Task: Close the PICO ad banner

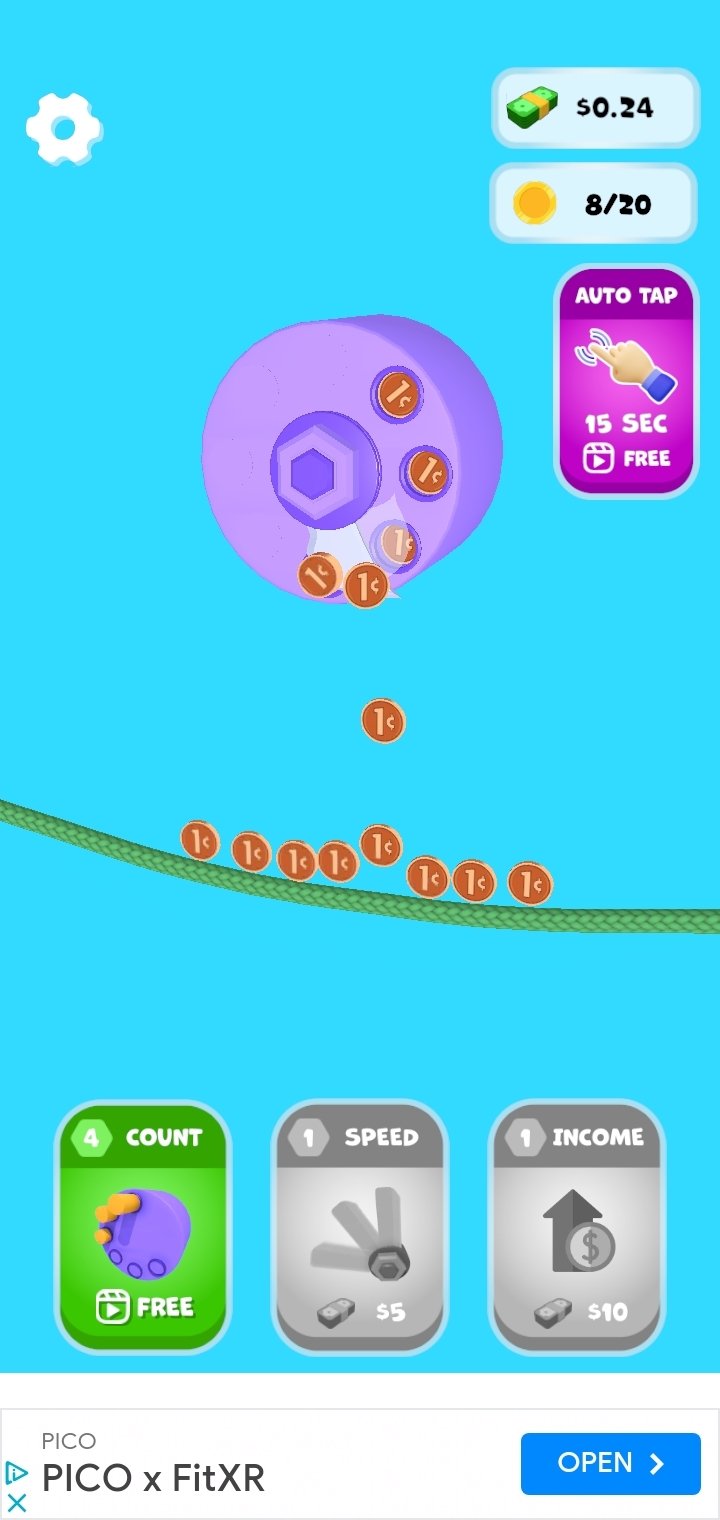Action: click(17, 1502)
